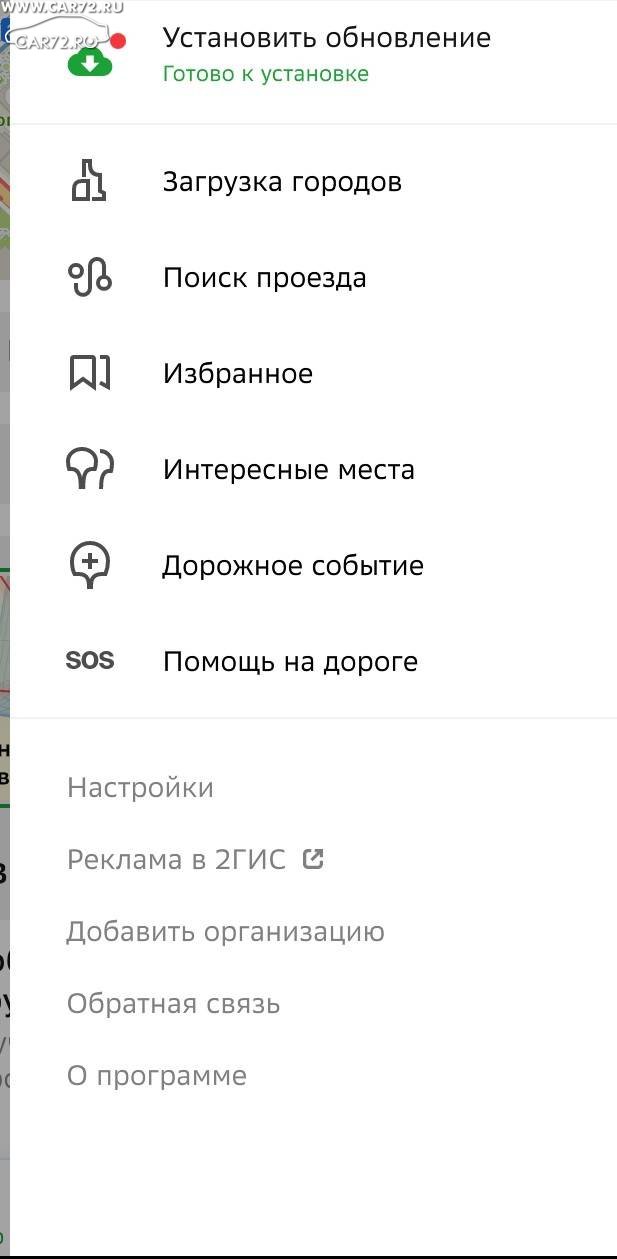This screenshot has width=617, height=1259.
Task: View О программе info
Action: 157,1076
